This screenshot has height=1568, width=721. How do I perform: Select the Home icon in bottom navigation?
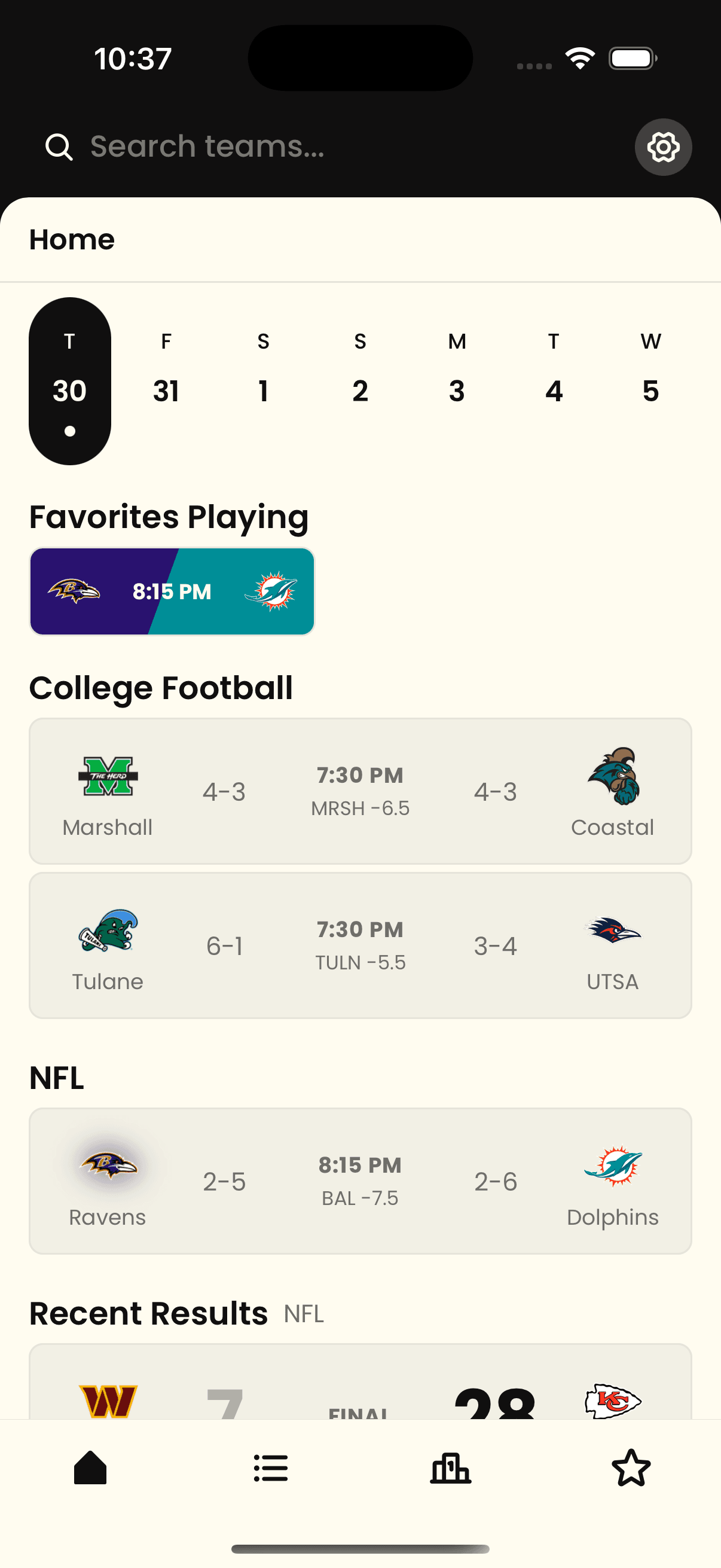coord(90,1468)
